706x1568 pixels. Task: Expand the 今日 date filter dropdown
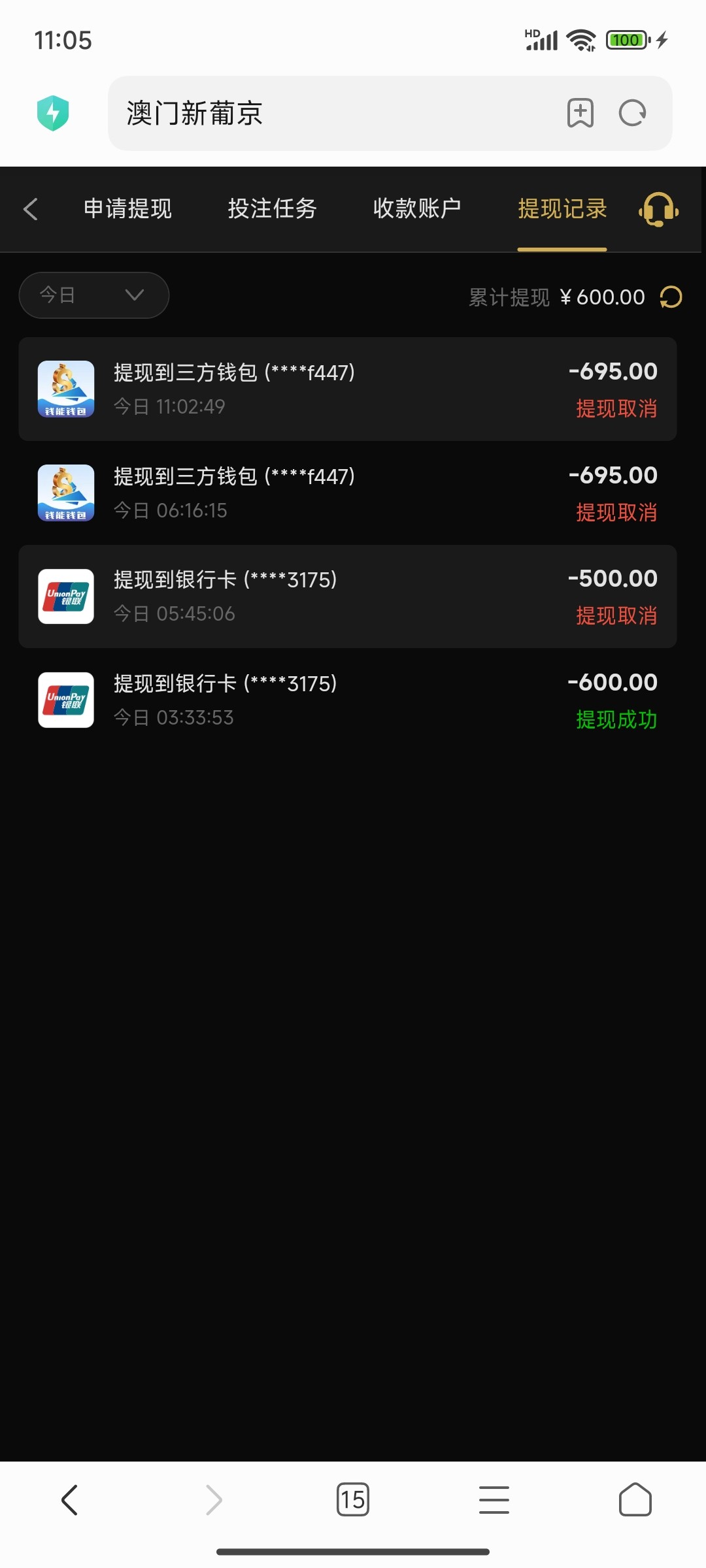pyautogui.click(x=94, y=295)
